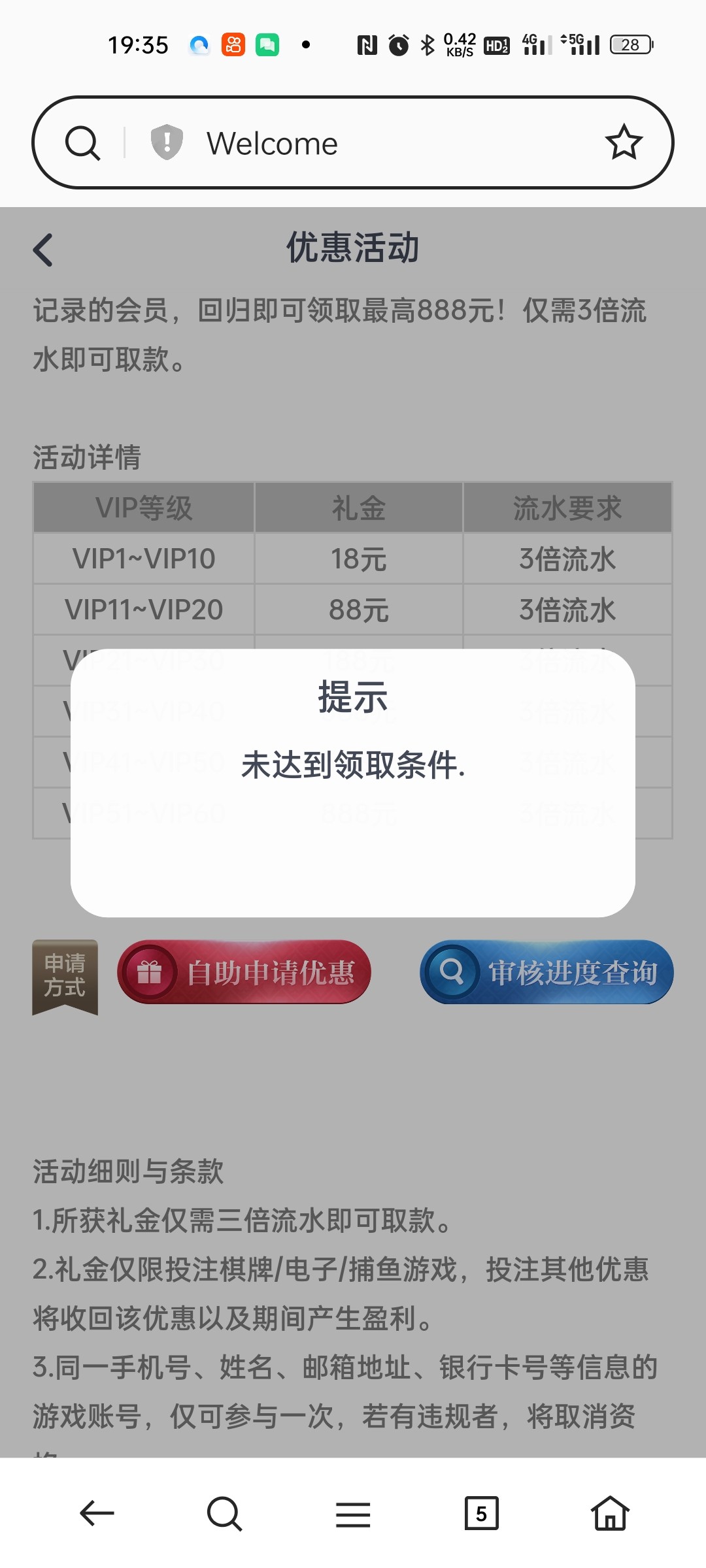Tap the star bookmark icon in address bar
Viewport: 706px width, 1568px height.
click(x=624, y=142)
